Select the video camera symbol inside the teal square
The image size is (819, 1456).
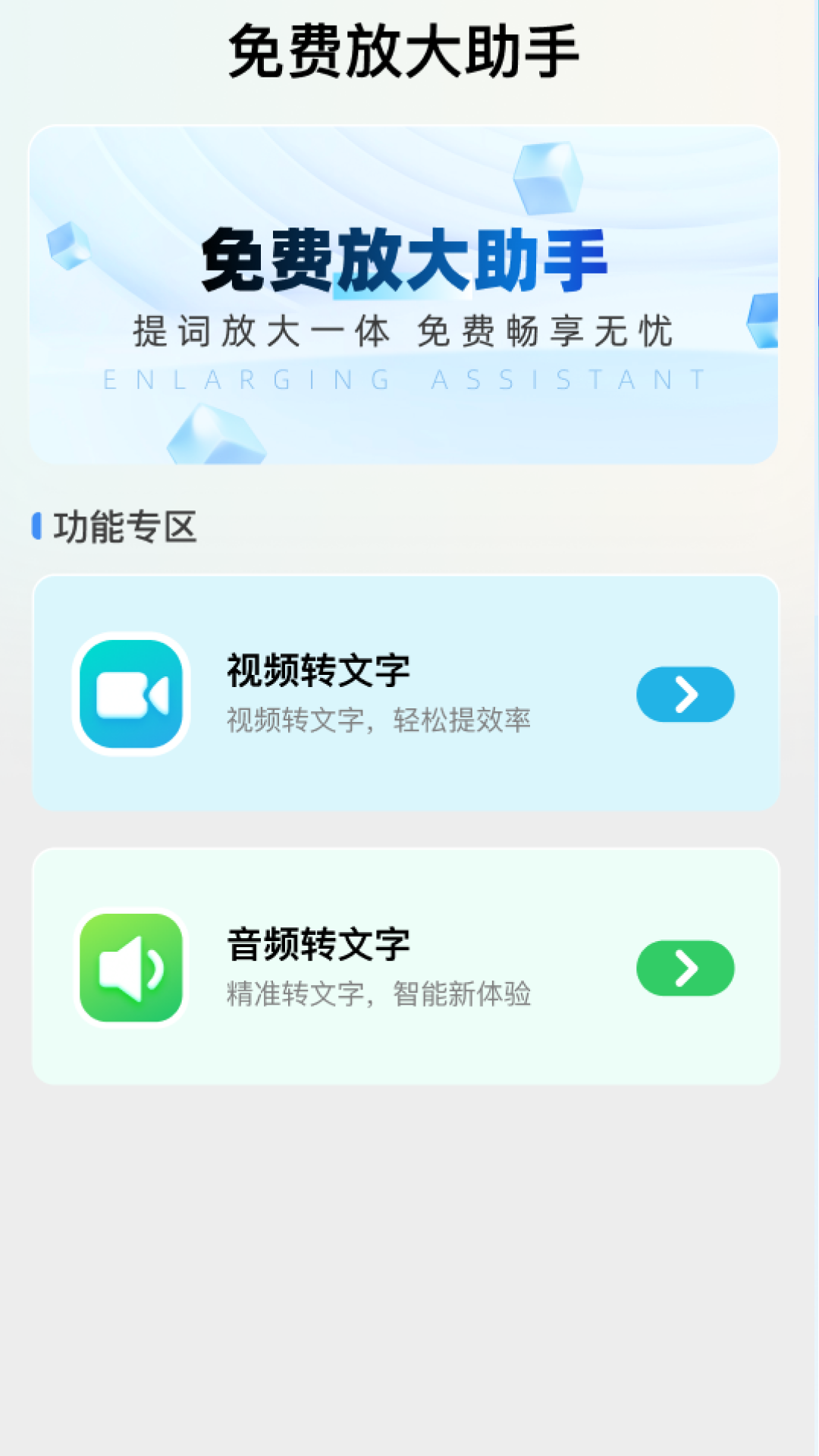coord(133,694)
